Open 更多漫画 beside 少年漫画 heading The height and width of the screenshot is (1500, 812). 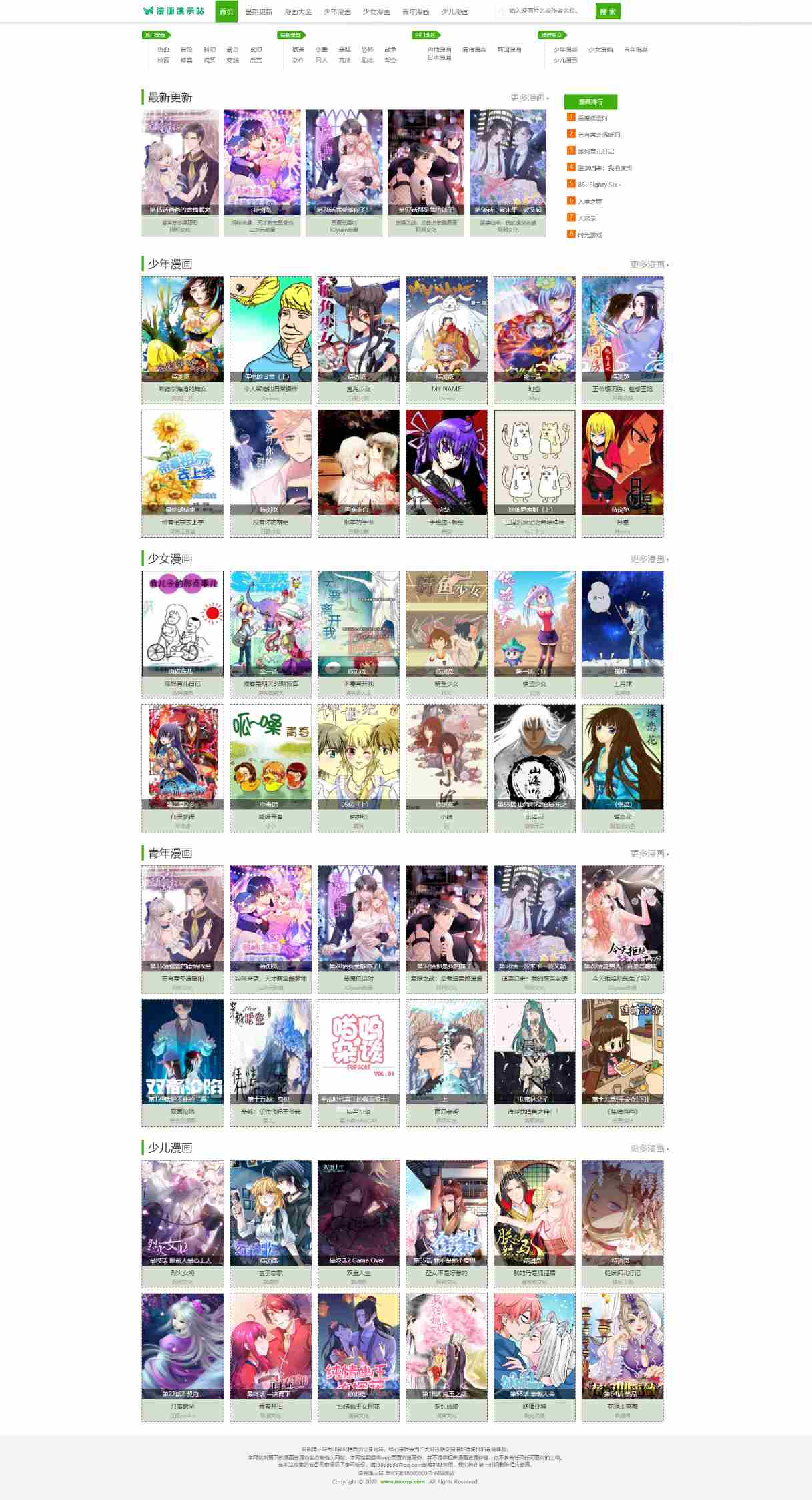[649, 265]
